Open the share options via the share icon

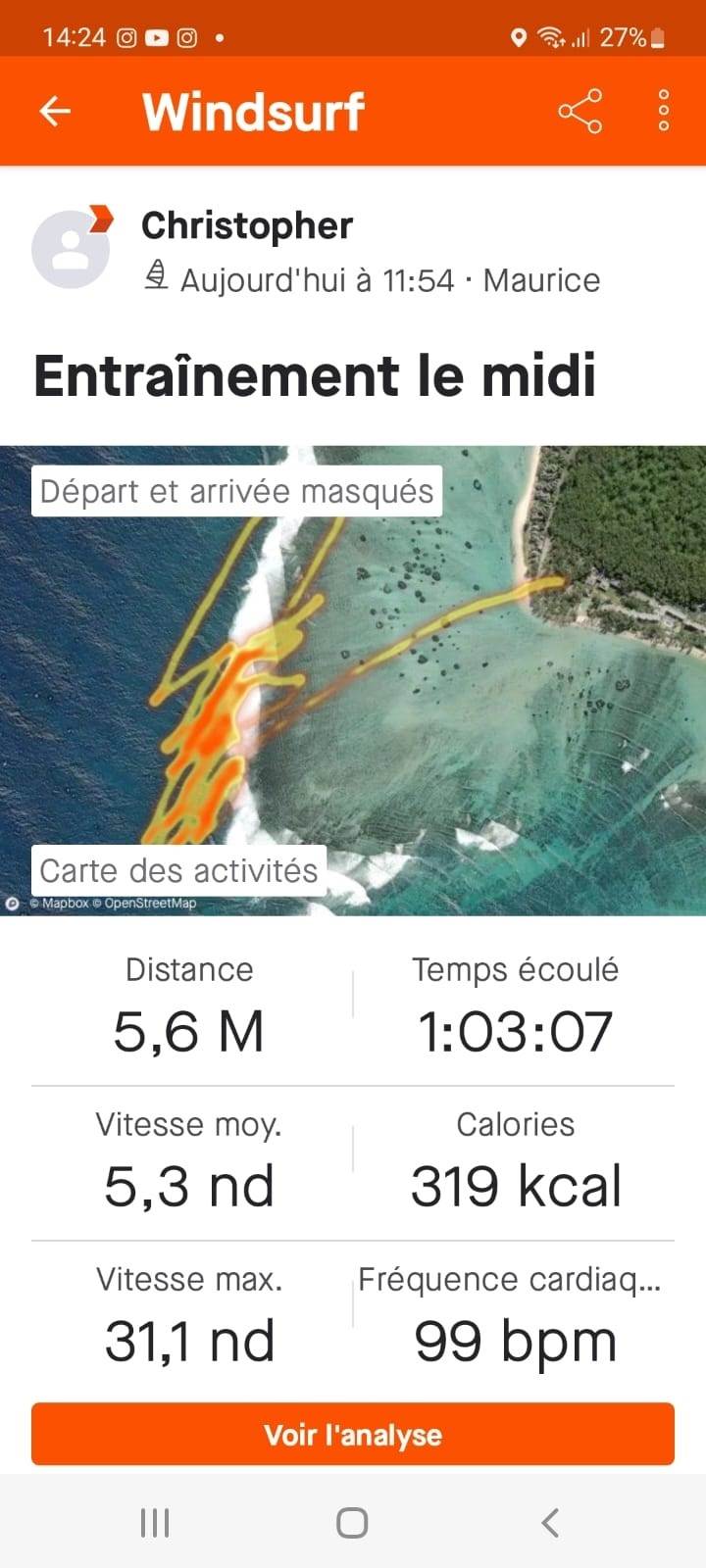580,111
